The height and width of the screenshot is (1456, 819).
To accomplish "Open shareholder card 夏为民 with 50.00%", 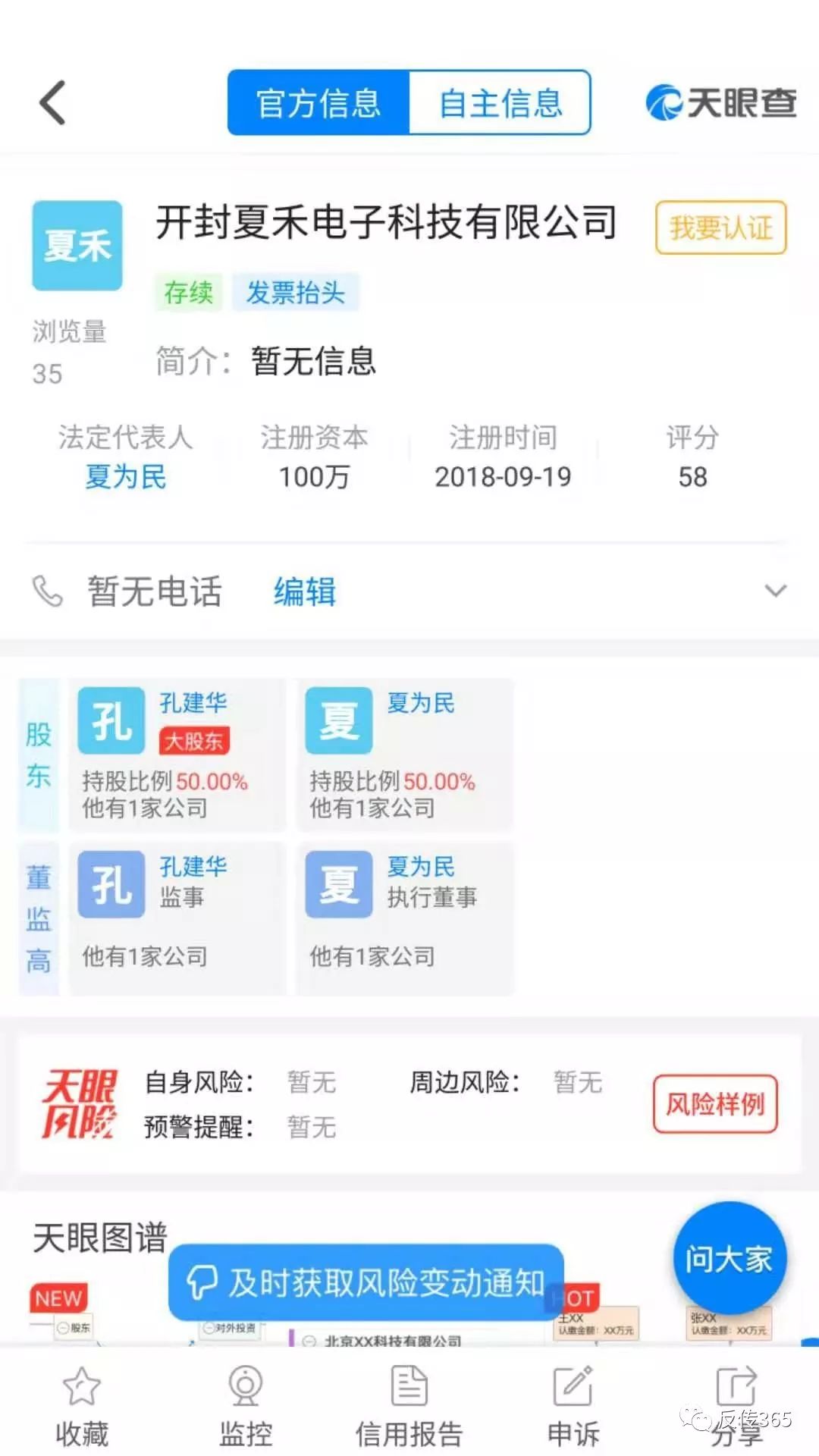I will 405,755.
